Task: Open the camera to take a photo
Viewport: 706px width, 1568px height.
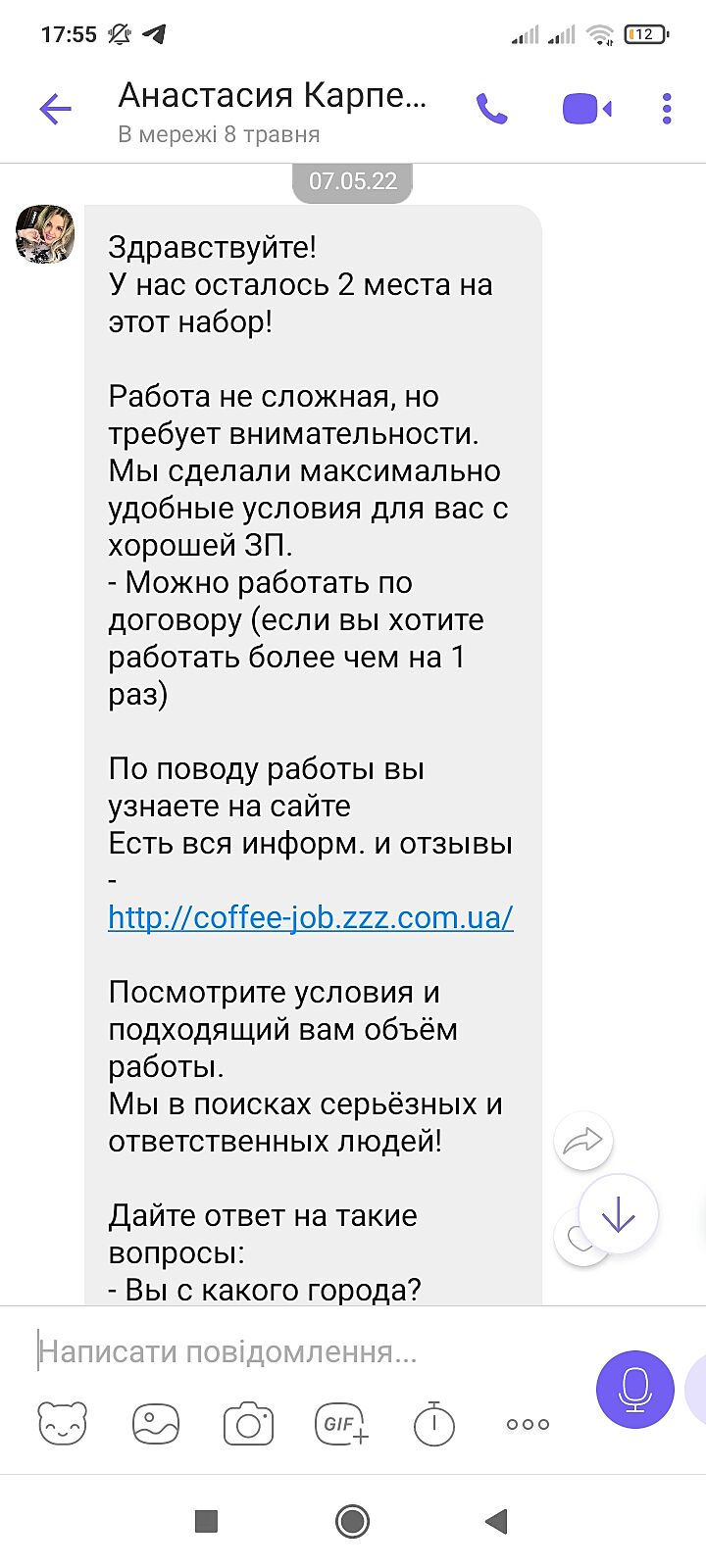Action: 248,1424
